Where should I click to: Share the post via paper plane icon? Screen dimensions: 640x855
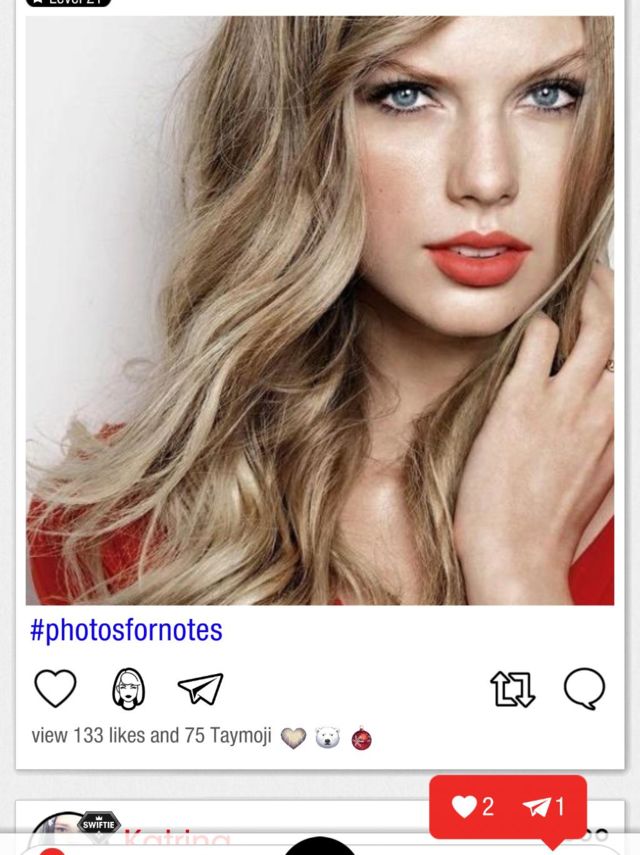coord(200,688)
